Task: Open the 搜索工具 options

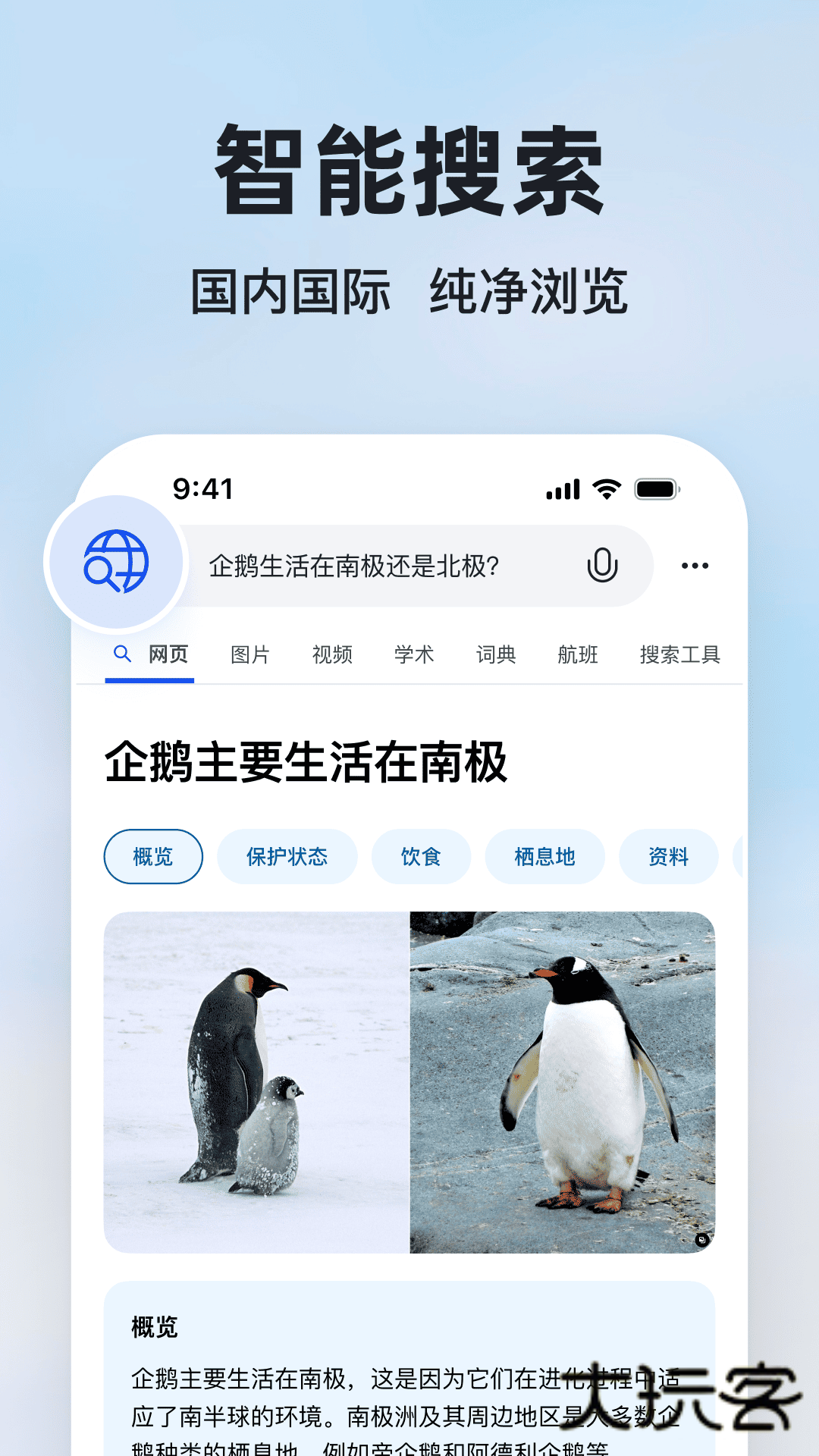Action: coord(680,654)
